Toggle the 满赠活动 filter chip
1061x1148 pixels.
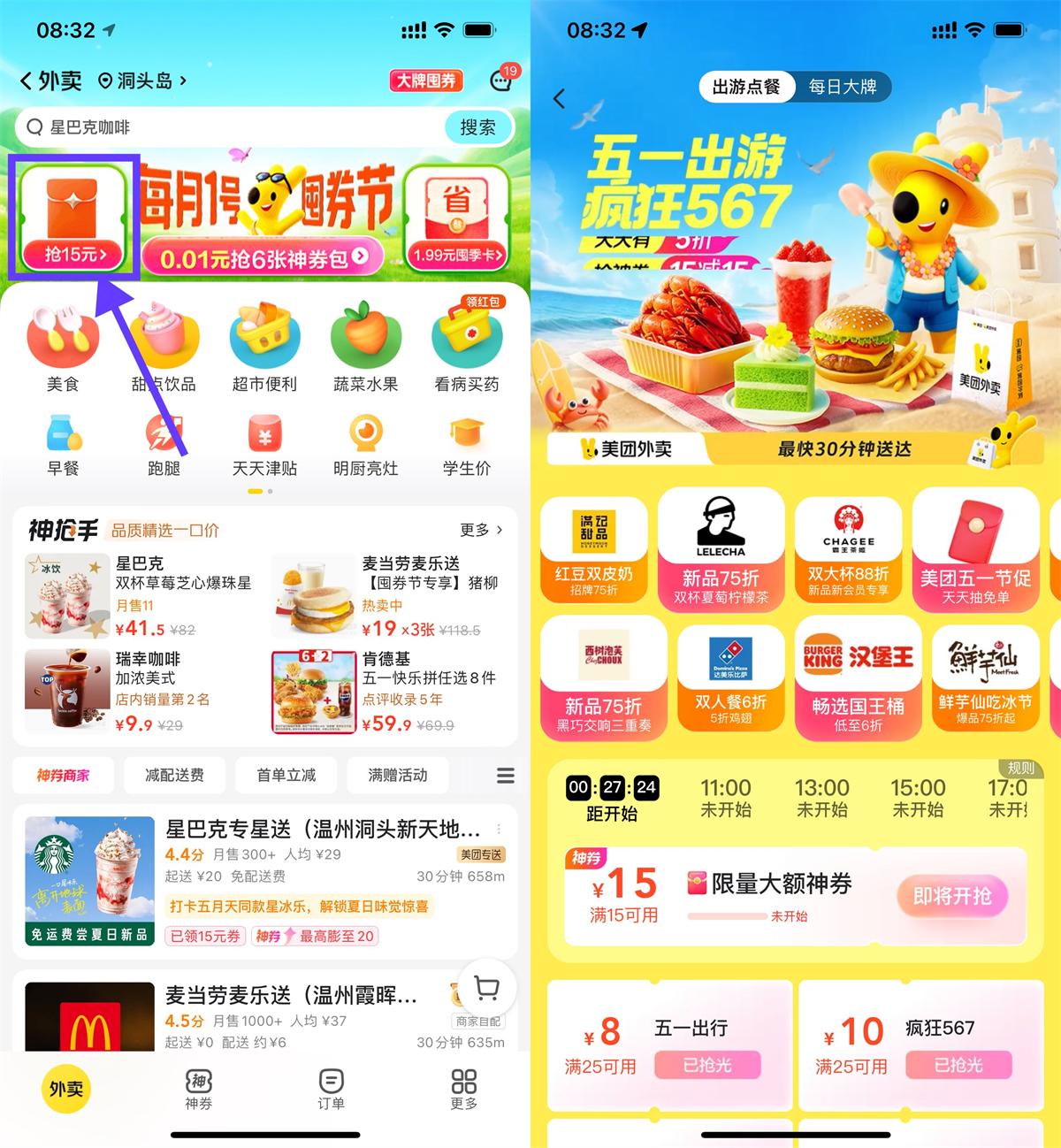click(398, 775)
